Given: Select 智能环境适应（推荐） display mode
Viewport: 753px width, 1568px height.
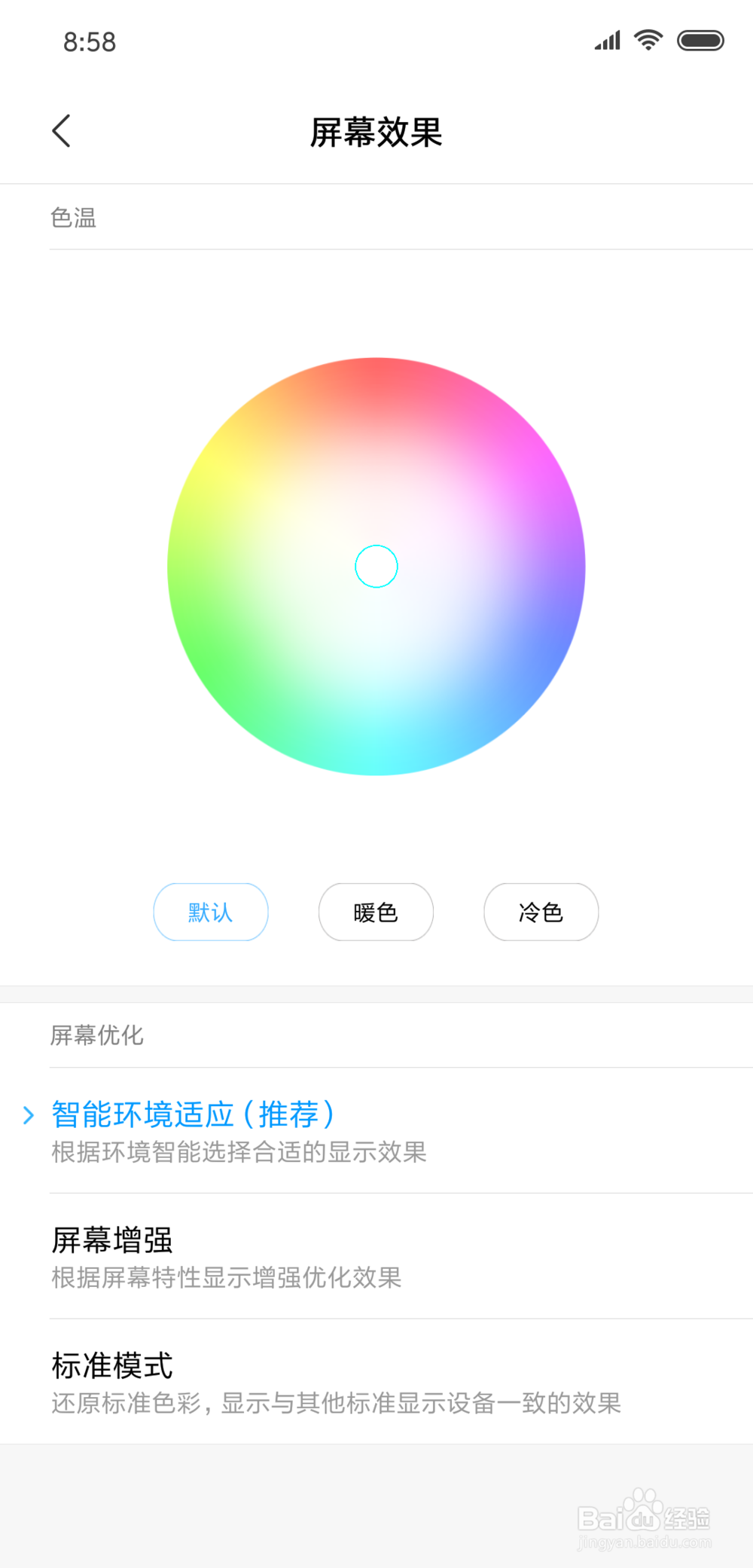Looking at the screenshot, I should (376, 1130).
